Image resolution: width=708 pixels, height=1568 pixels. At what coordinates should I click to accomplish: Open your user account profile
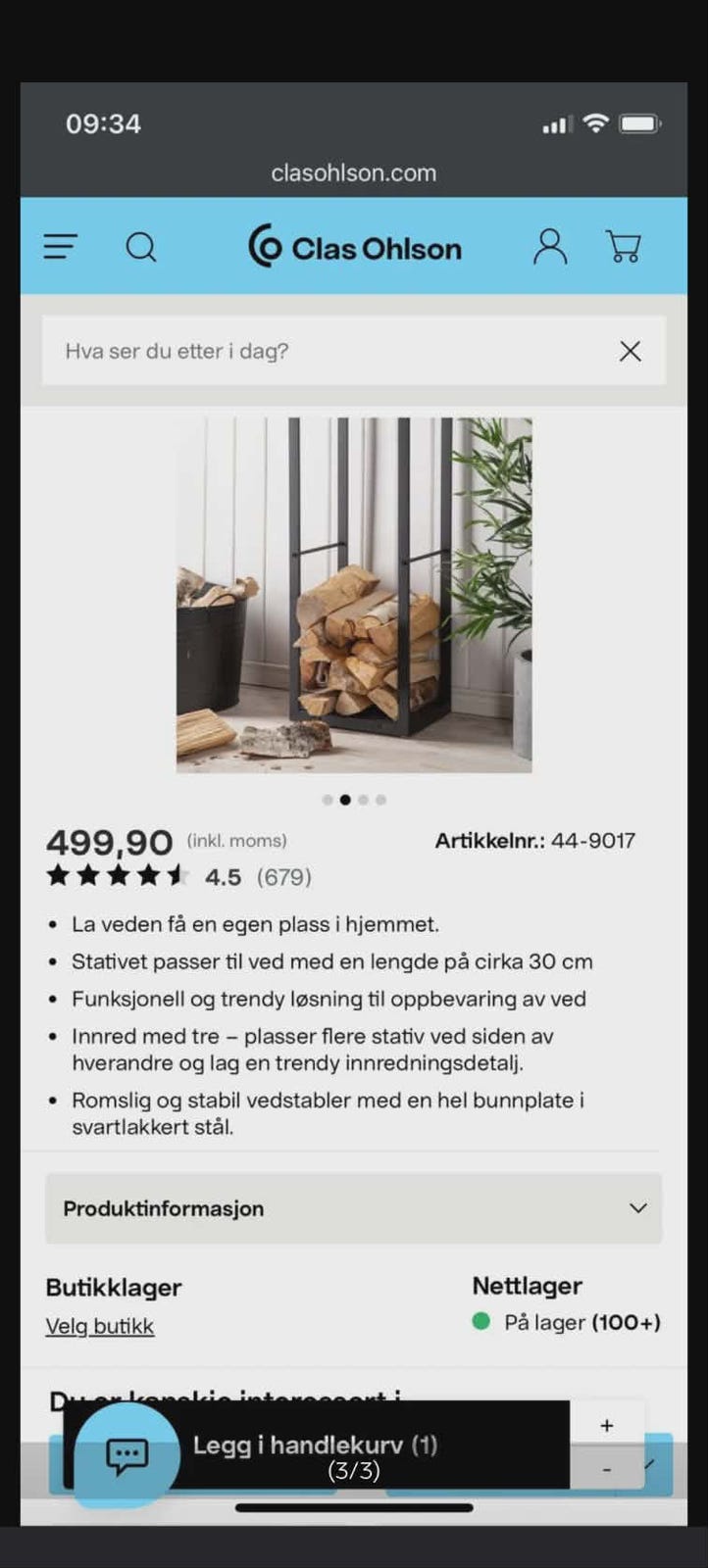(x=550, y=248)
